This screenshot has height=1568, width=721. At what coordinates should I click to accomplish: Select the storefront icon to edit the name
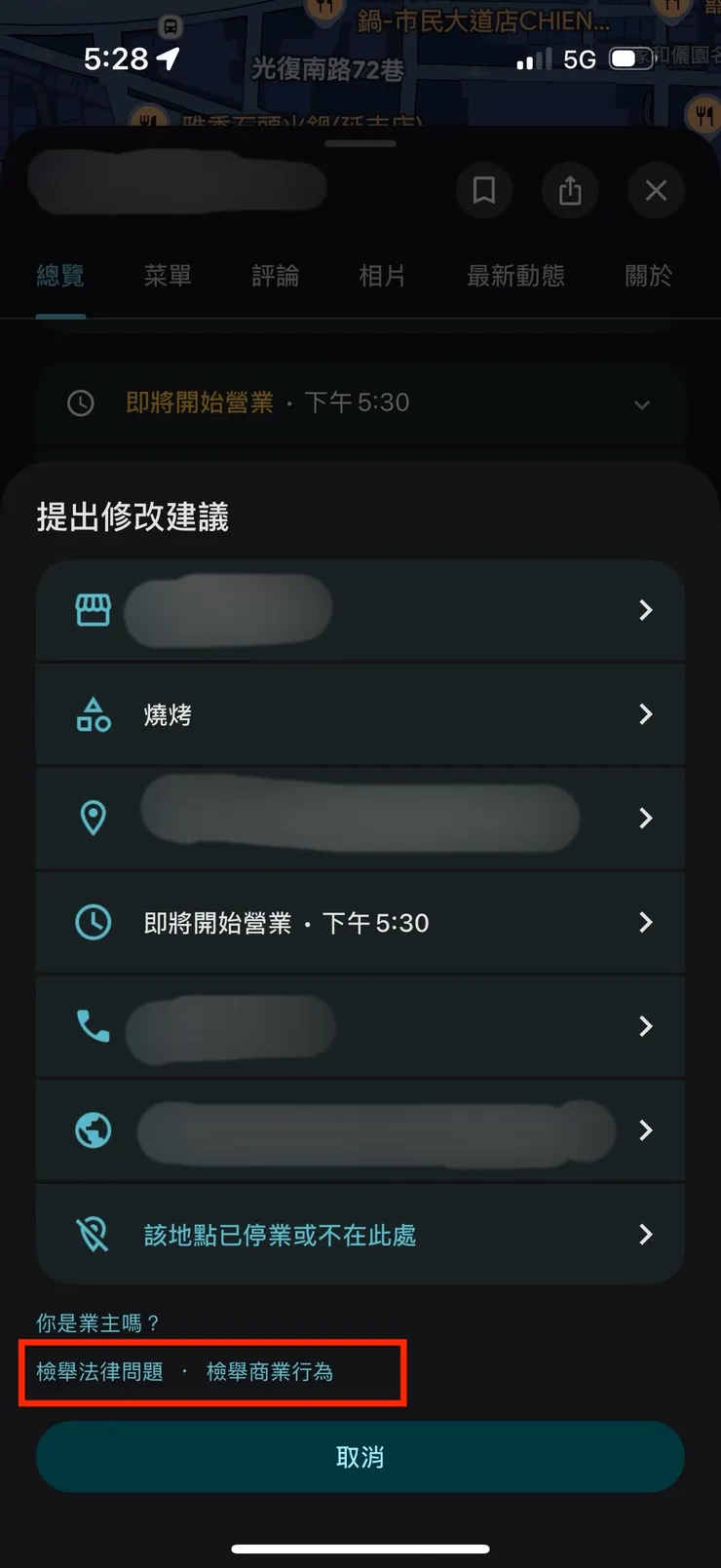tap(93, 610)
